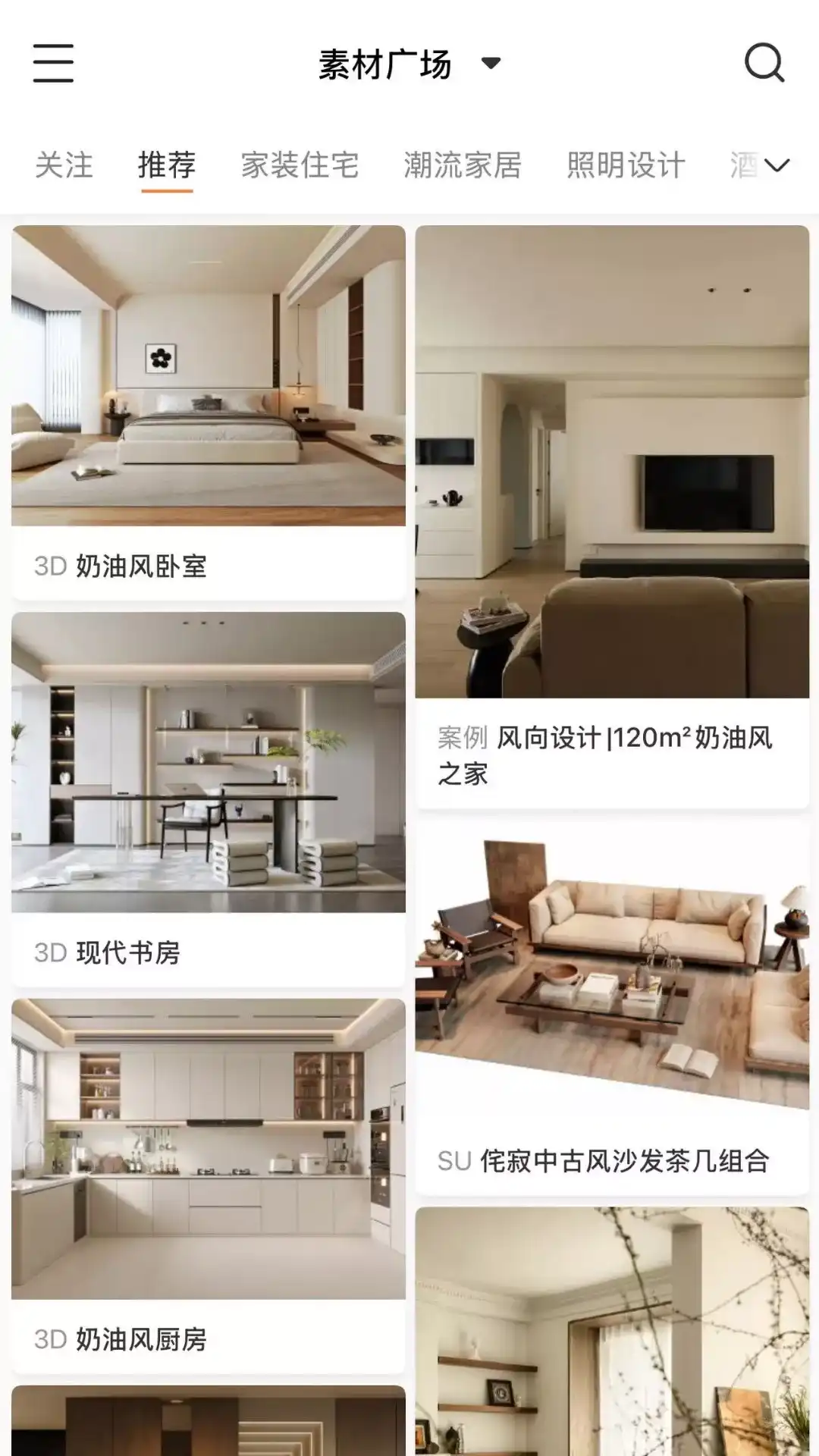
Task: View the 3D 奶油风厨房 model
Action: 209,1183
